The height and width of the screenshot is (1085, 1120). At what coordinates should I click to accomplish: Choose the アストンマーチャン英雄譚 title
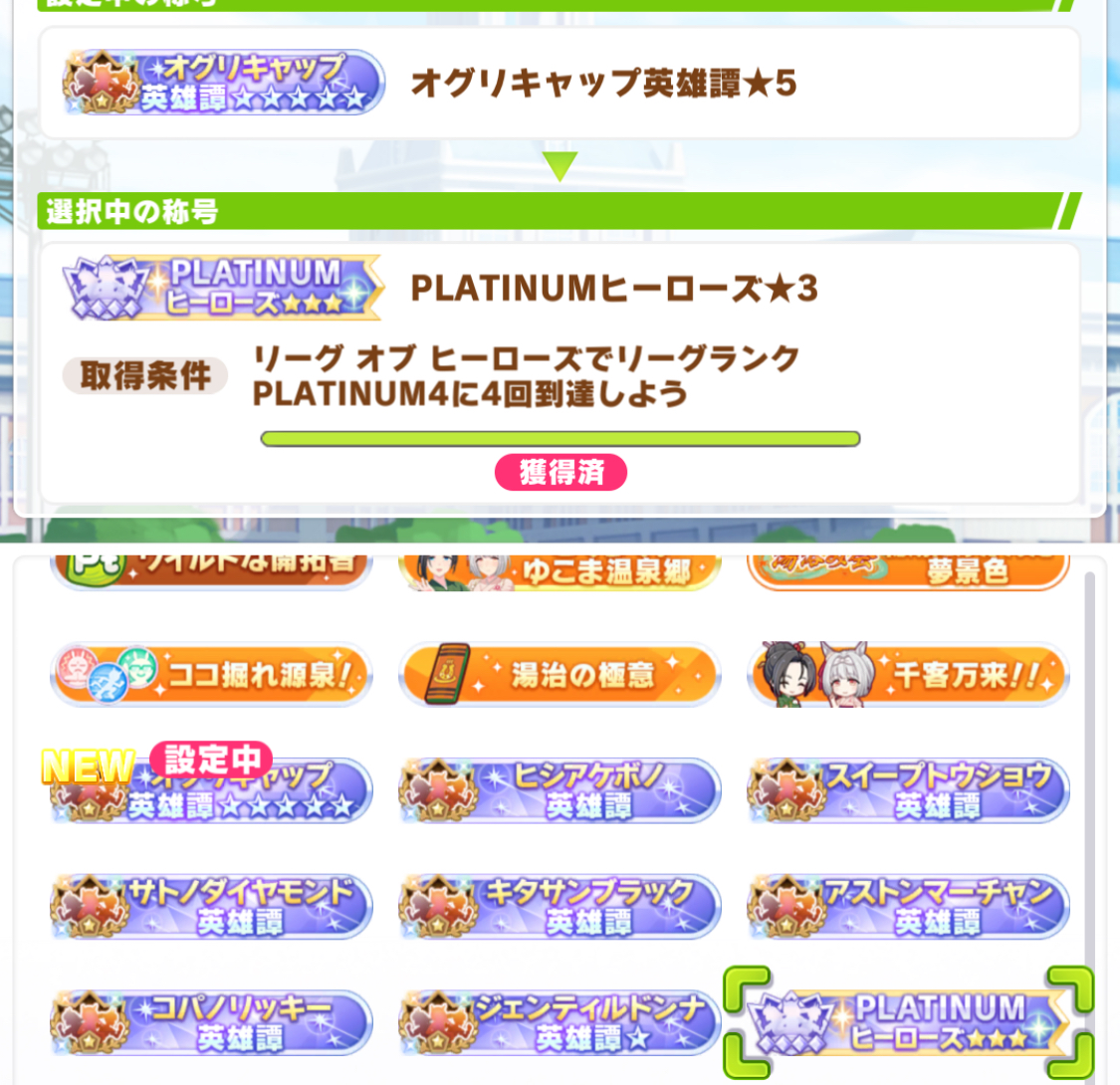pos(908,907)
